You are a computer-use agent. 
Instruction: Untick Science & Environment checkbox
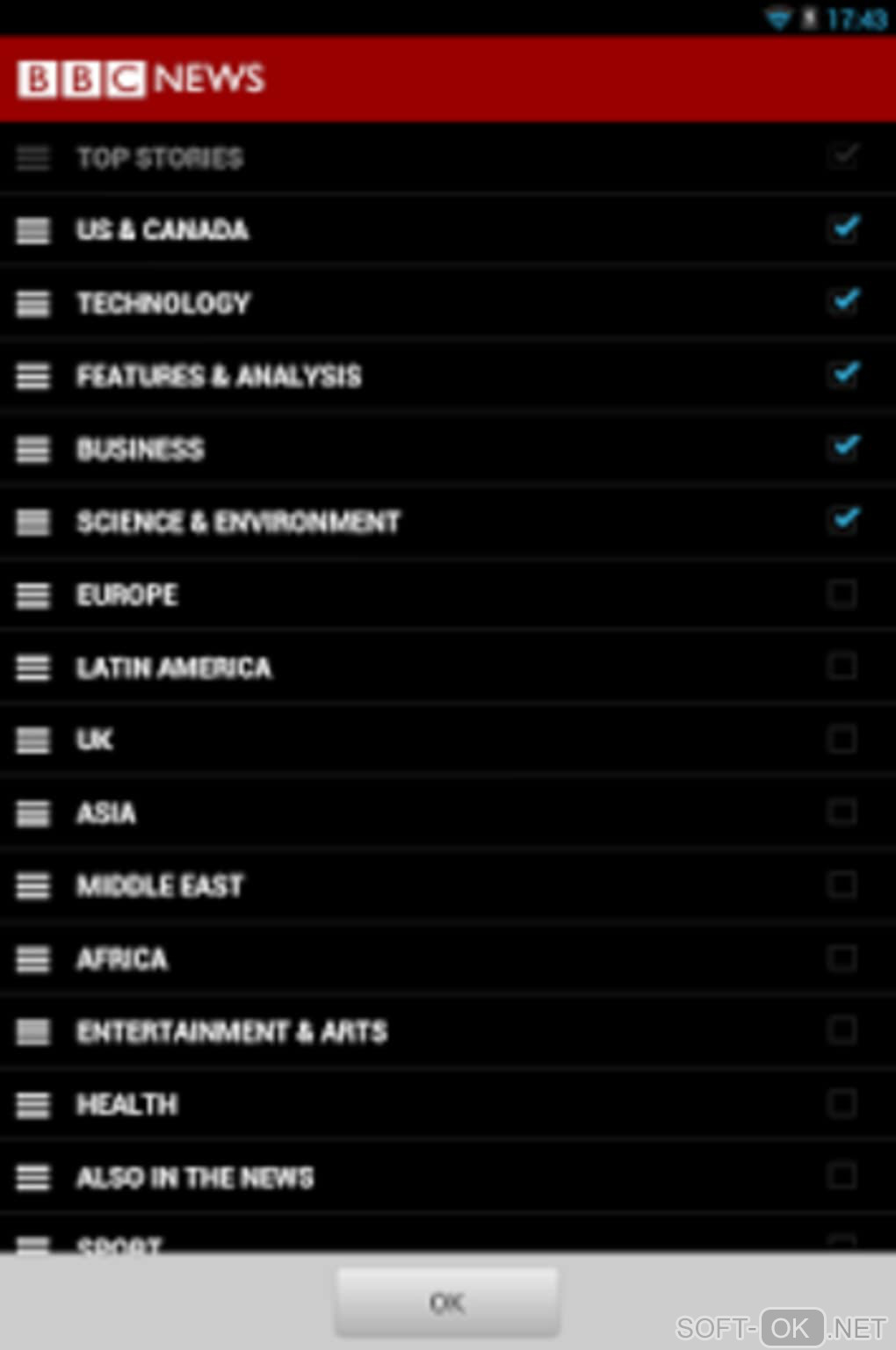pos(843,521)
